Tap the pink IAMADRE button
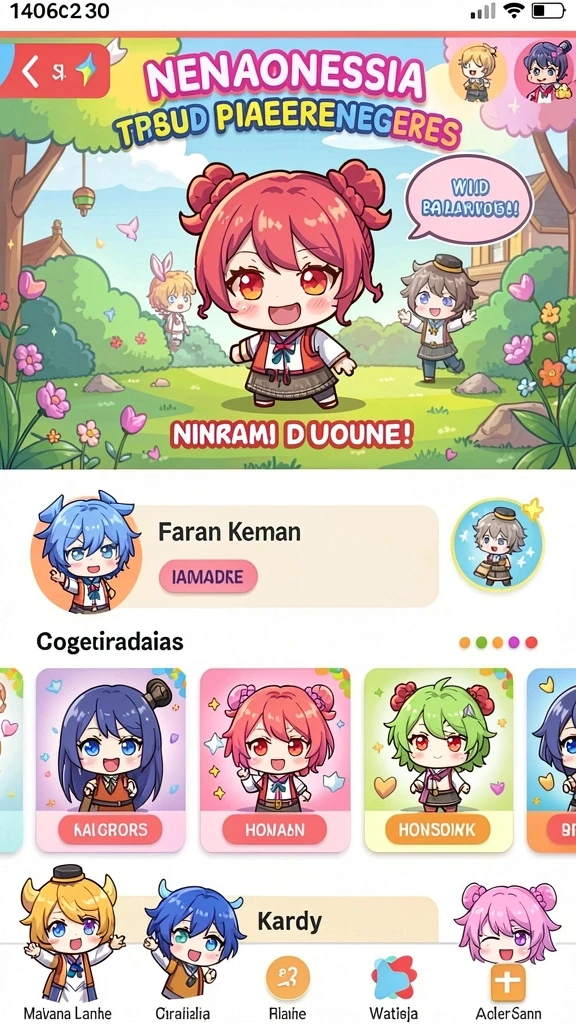 [x=208, y=576]
